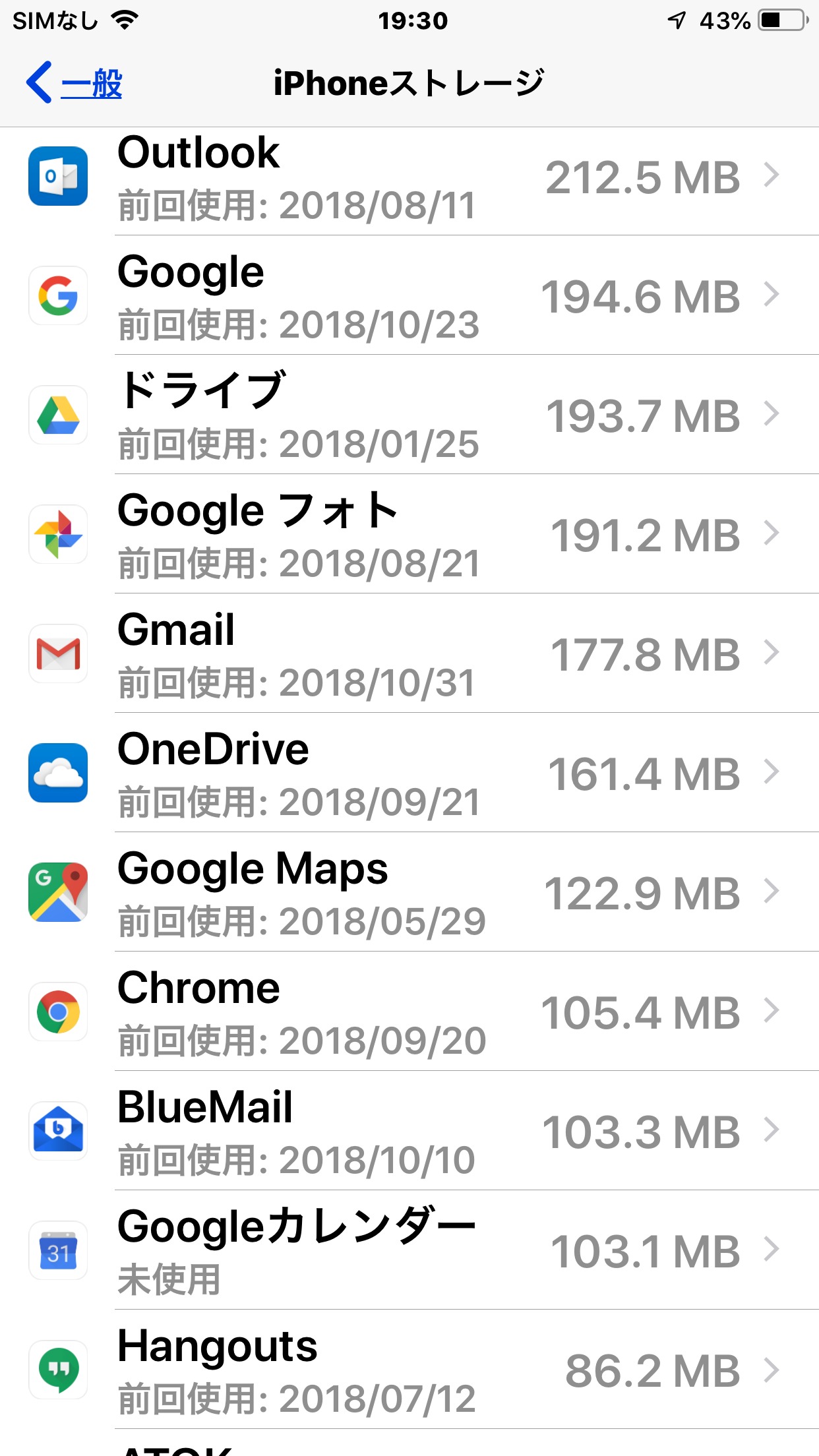Image resolution: width=819 pixels, height=1456 pixels.
Task: Show OneDrive storage usage
Action: pyautogui.click(x=409, y=774)
